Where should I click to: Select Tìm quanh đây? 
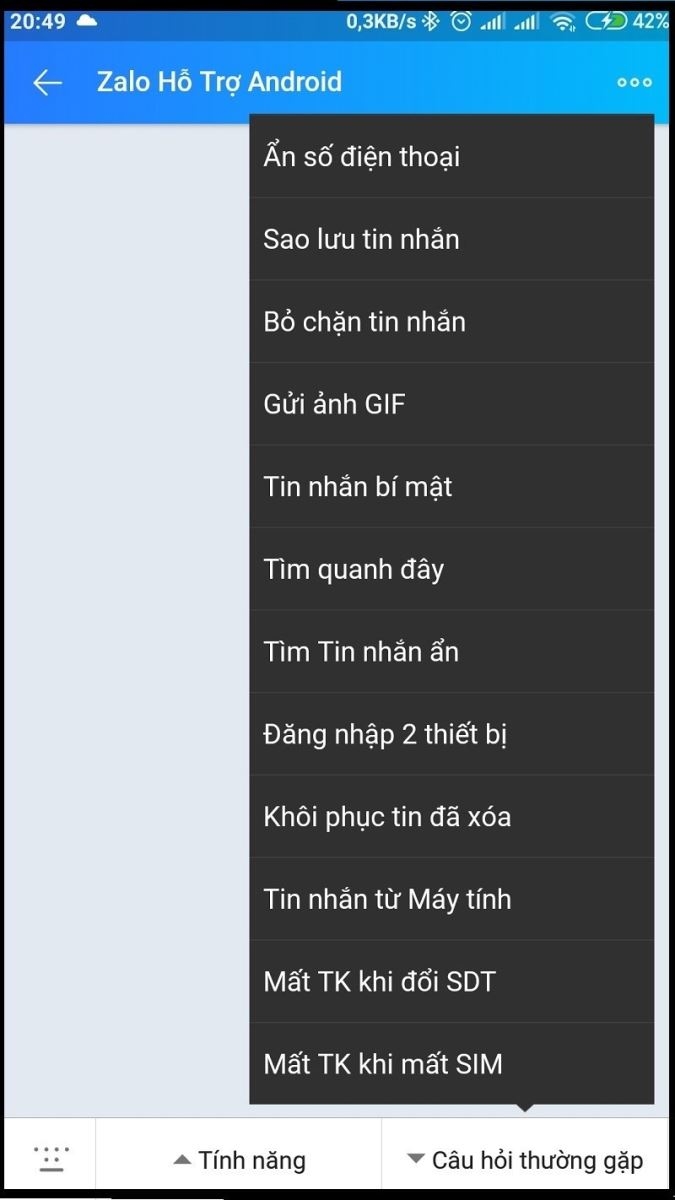(x=451, y=570)
